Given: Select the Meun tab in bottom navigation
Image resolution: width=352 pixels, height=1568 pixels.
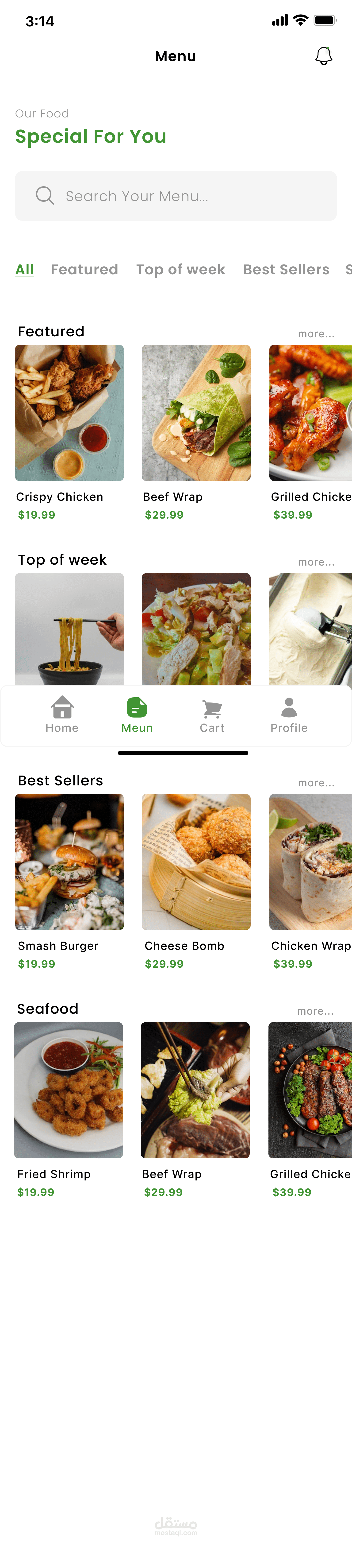Looking at the screenshot, I should tap(137, 715).
